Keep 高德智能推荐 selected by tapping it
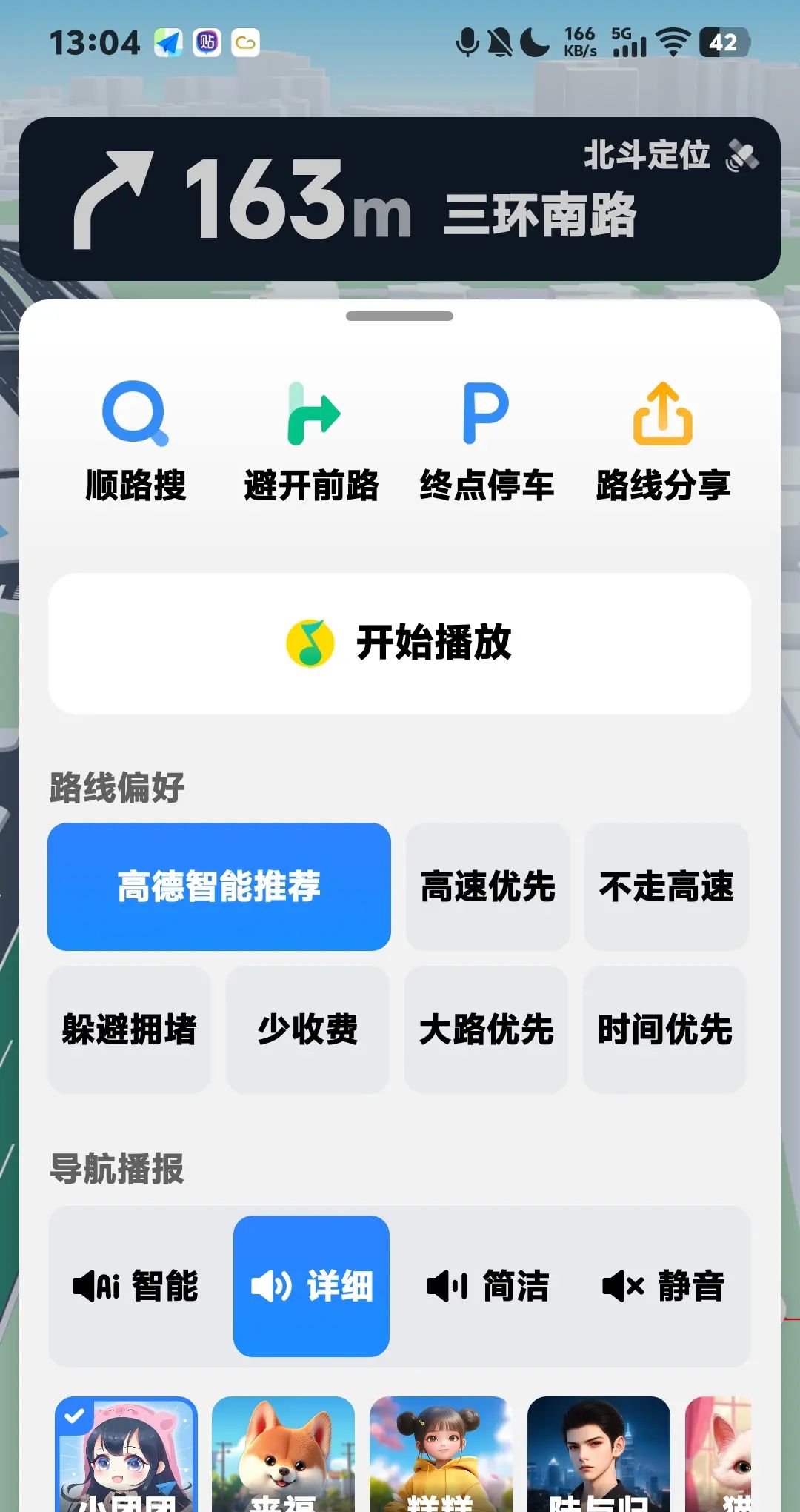This screenshot has width=800, height=1512. tap(219, 889)
